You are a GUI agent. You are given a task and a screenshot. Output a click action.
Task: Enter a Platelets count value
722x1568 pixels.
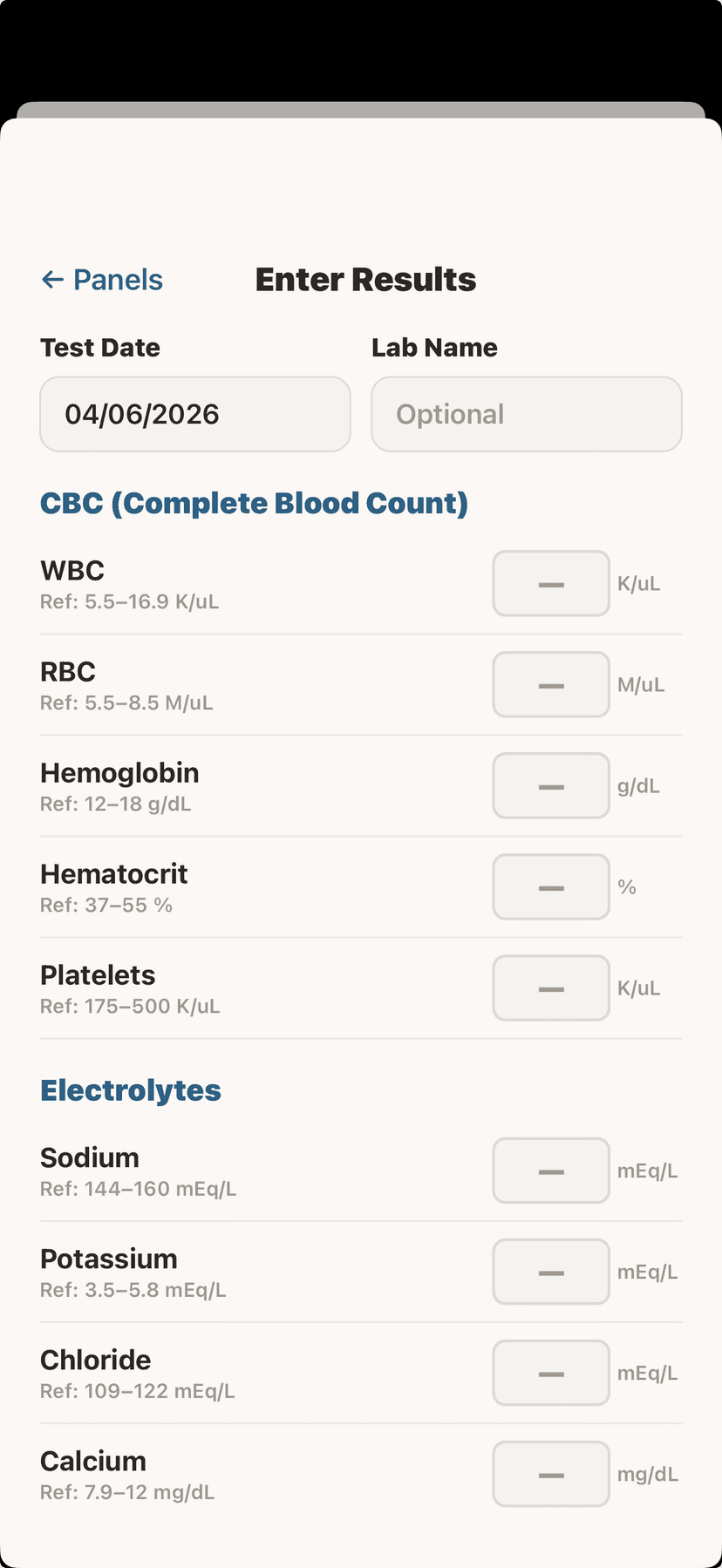[x=550, y=988]
